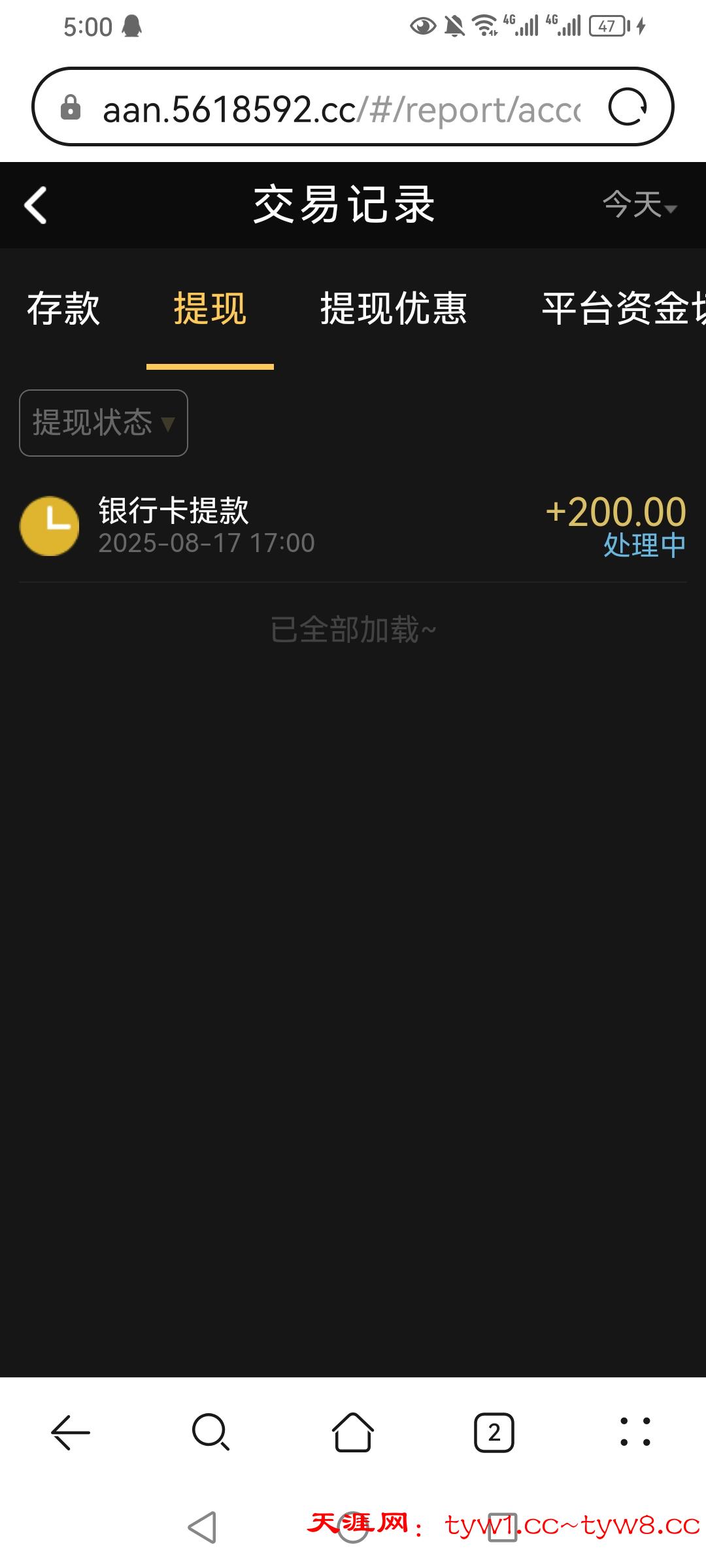Show the two open browser tabs
The height and width of the screenshot is (1568, 706).
pyautogui.click(x=494, y=1433)
